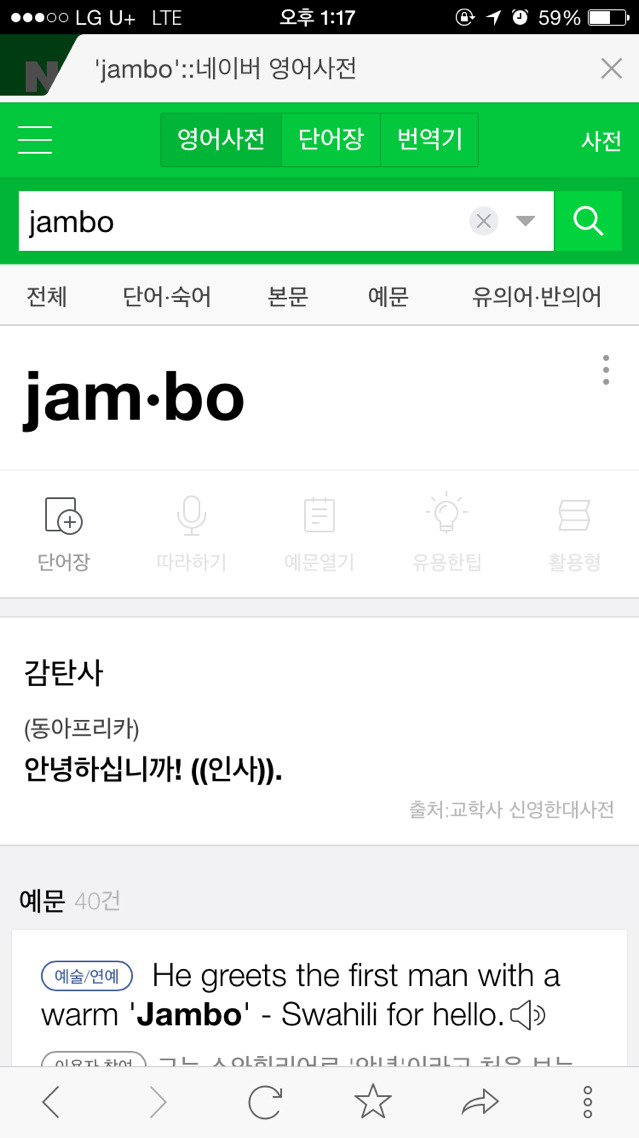Open the hamburger drawer menu
The image size is (639, 1138).
coord(35,140)
